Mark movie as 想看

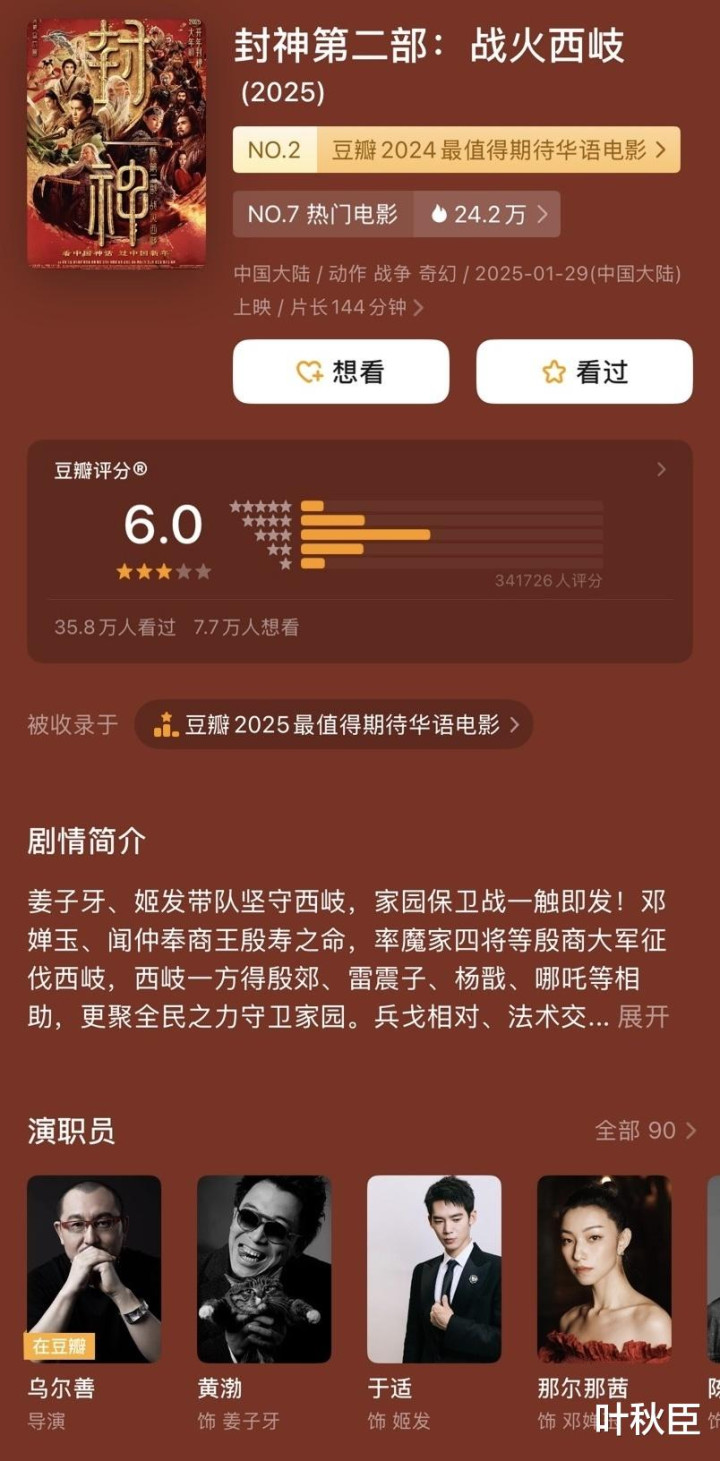(x=341, y=372)
